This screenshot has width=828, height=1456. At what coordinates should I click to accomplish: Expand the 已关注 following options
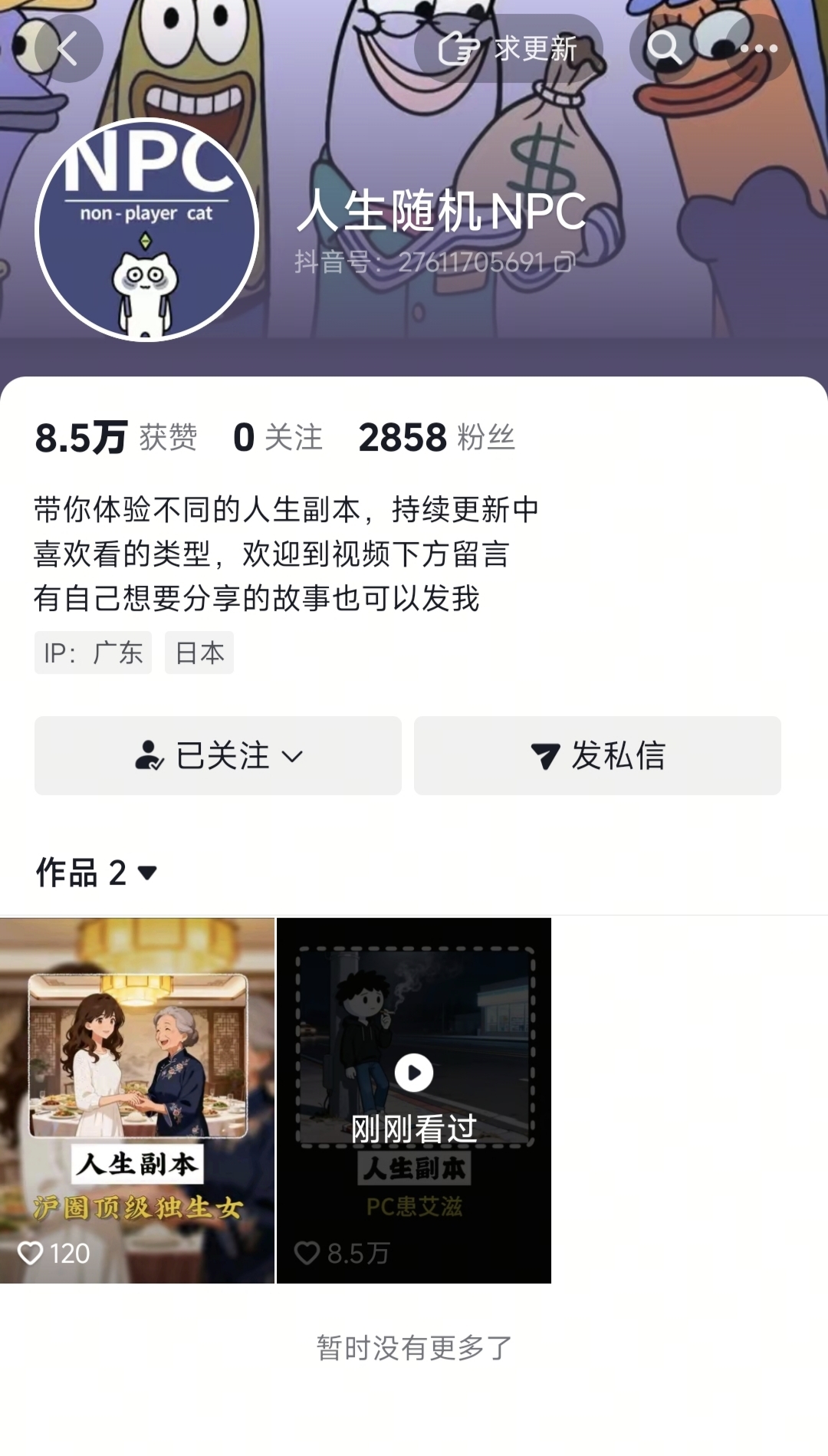(x=218, y=755)
